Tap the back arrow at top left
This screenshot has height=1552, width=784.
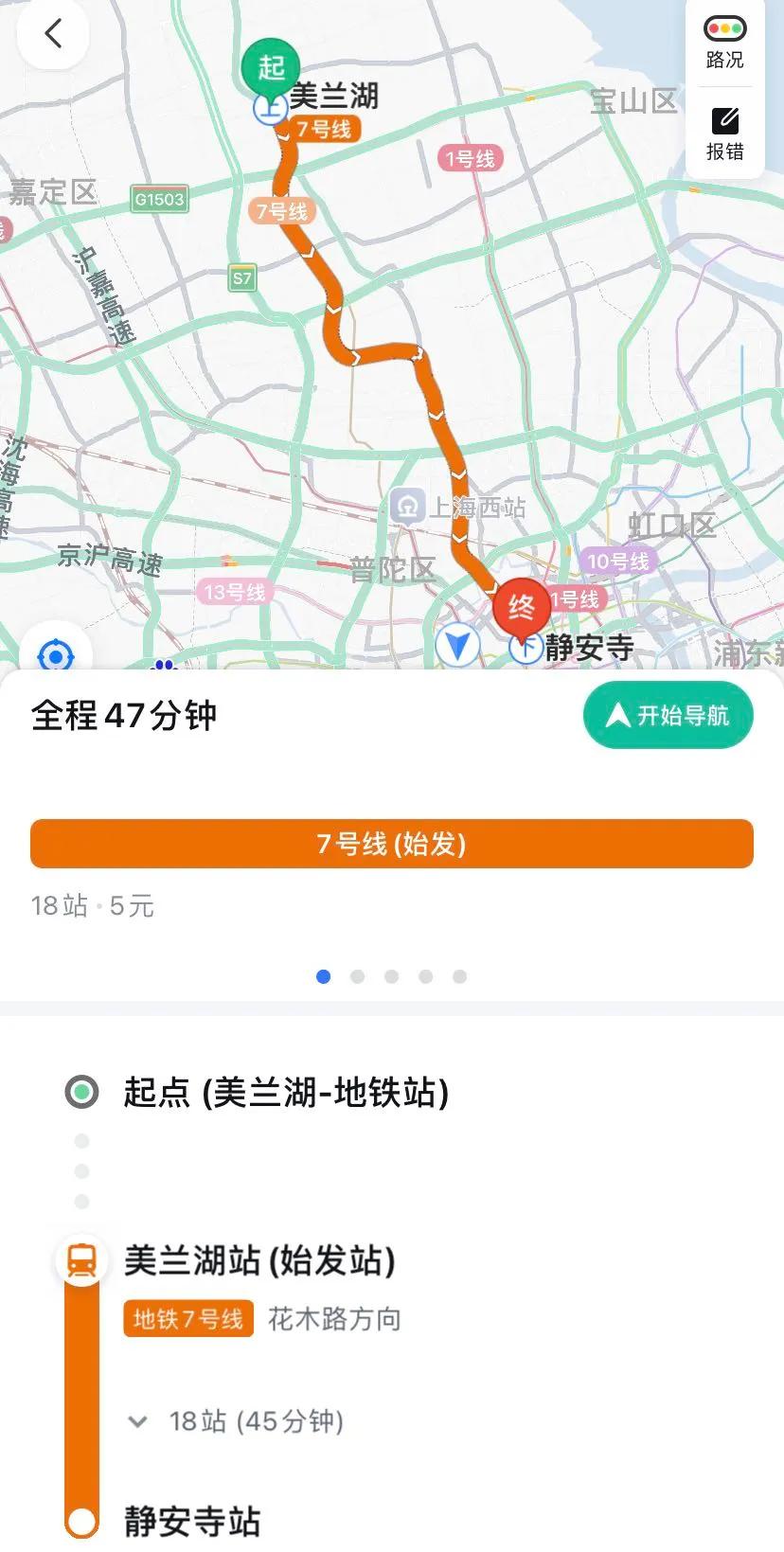click(52, 33)
